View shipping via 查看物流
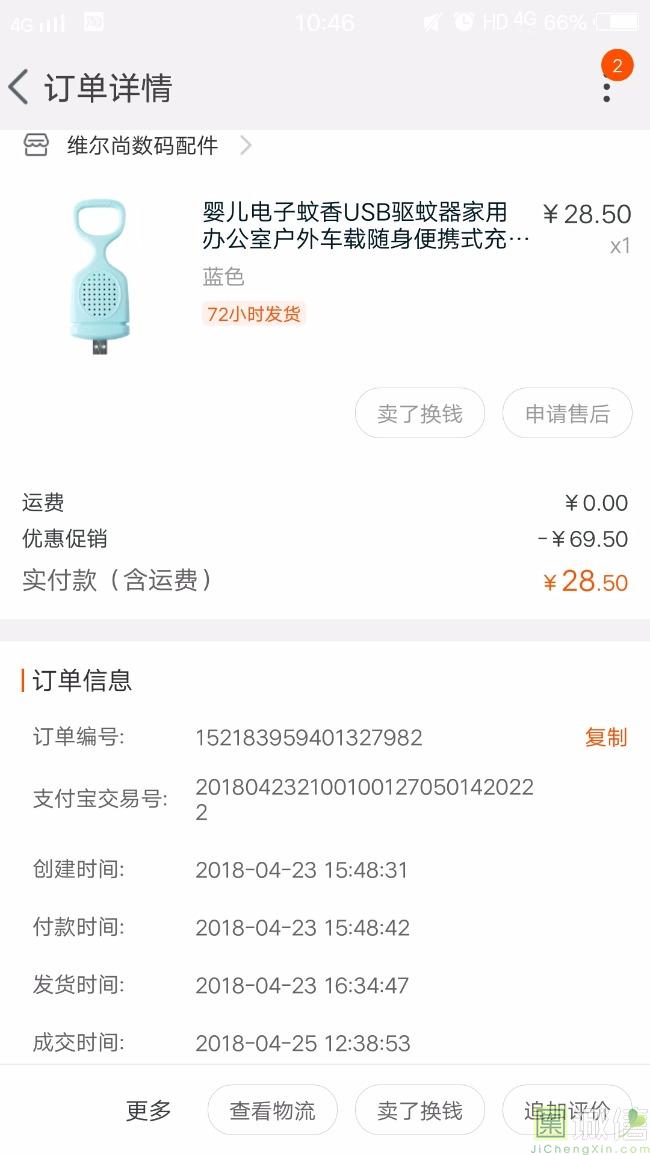650x1155 pixels. tap(272, 1110)
